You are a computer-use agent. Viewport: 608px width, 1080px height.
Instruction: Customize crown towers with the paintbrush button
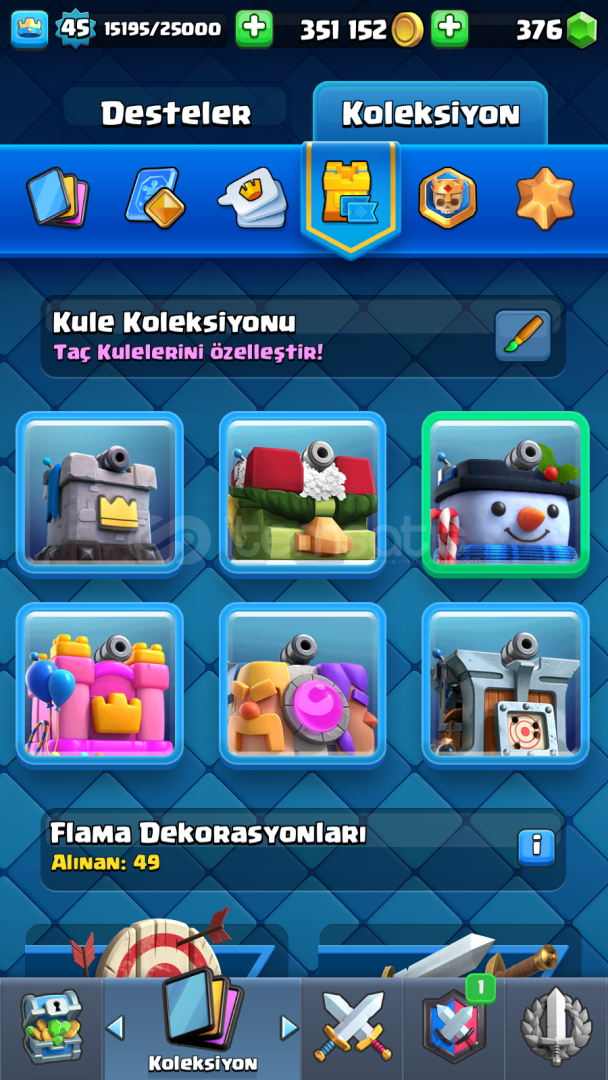click(x=522, y=336)
